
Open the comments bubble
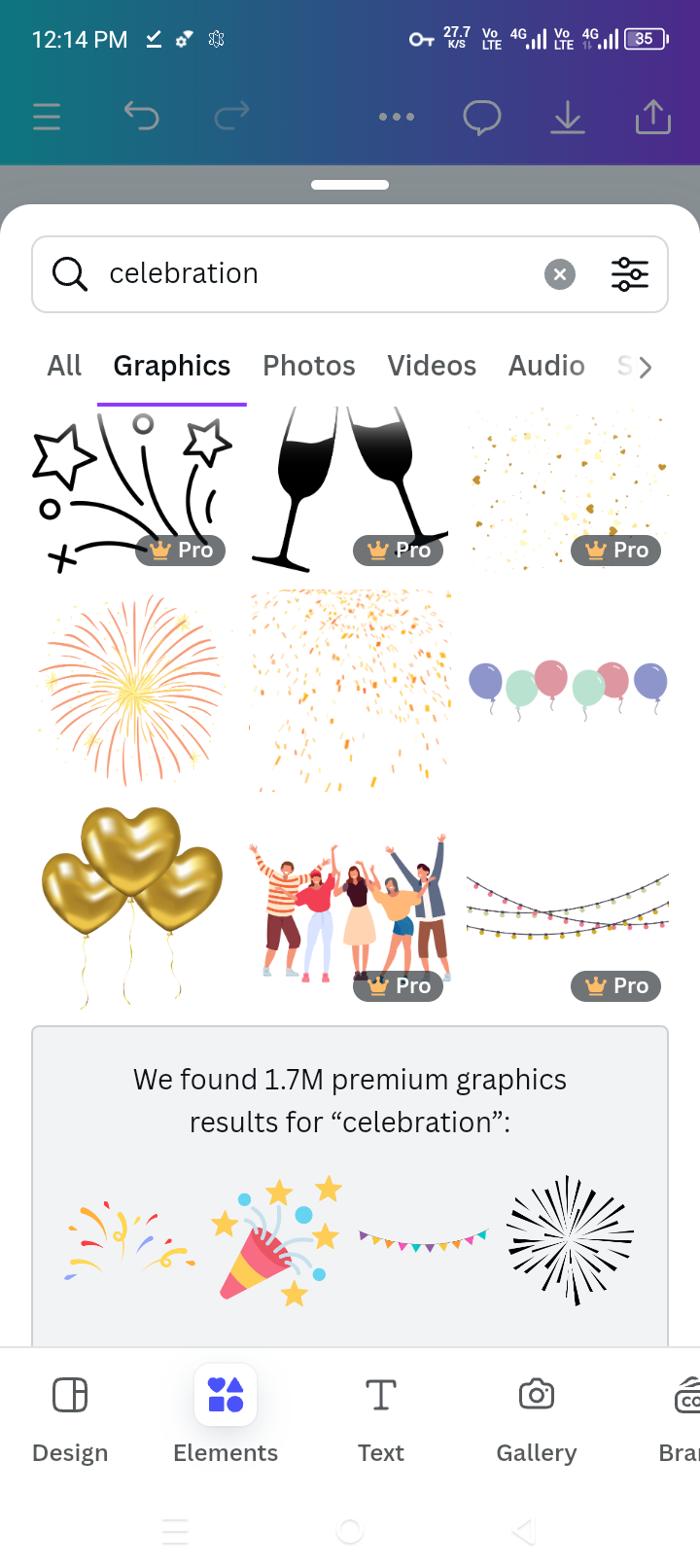[482, 118]
